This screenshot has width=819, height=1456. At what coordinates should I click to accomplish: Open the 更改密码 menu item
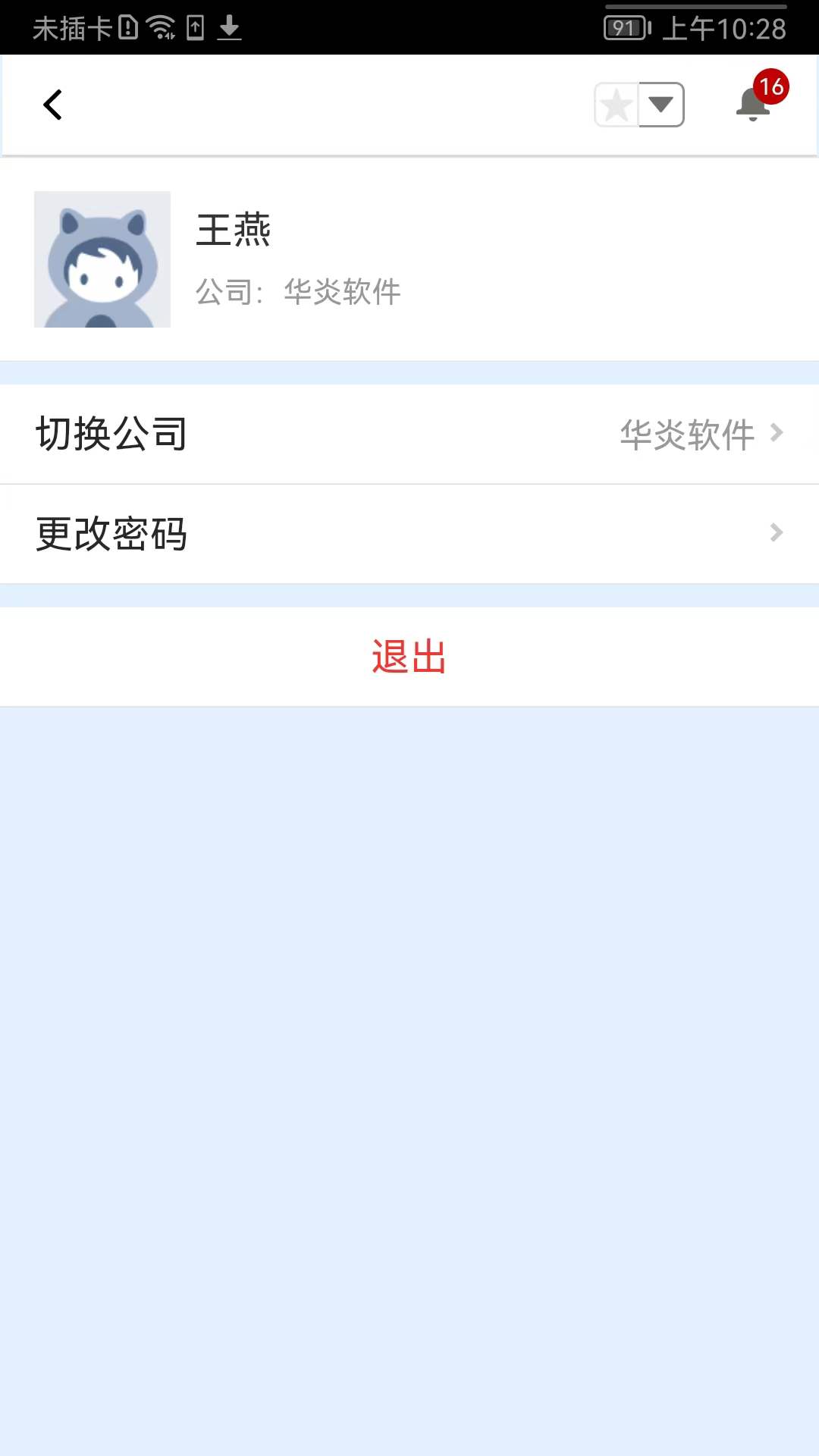coord(112,533)
